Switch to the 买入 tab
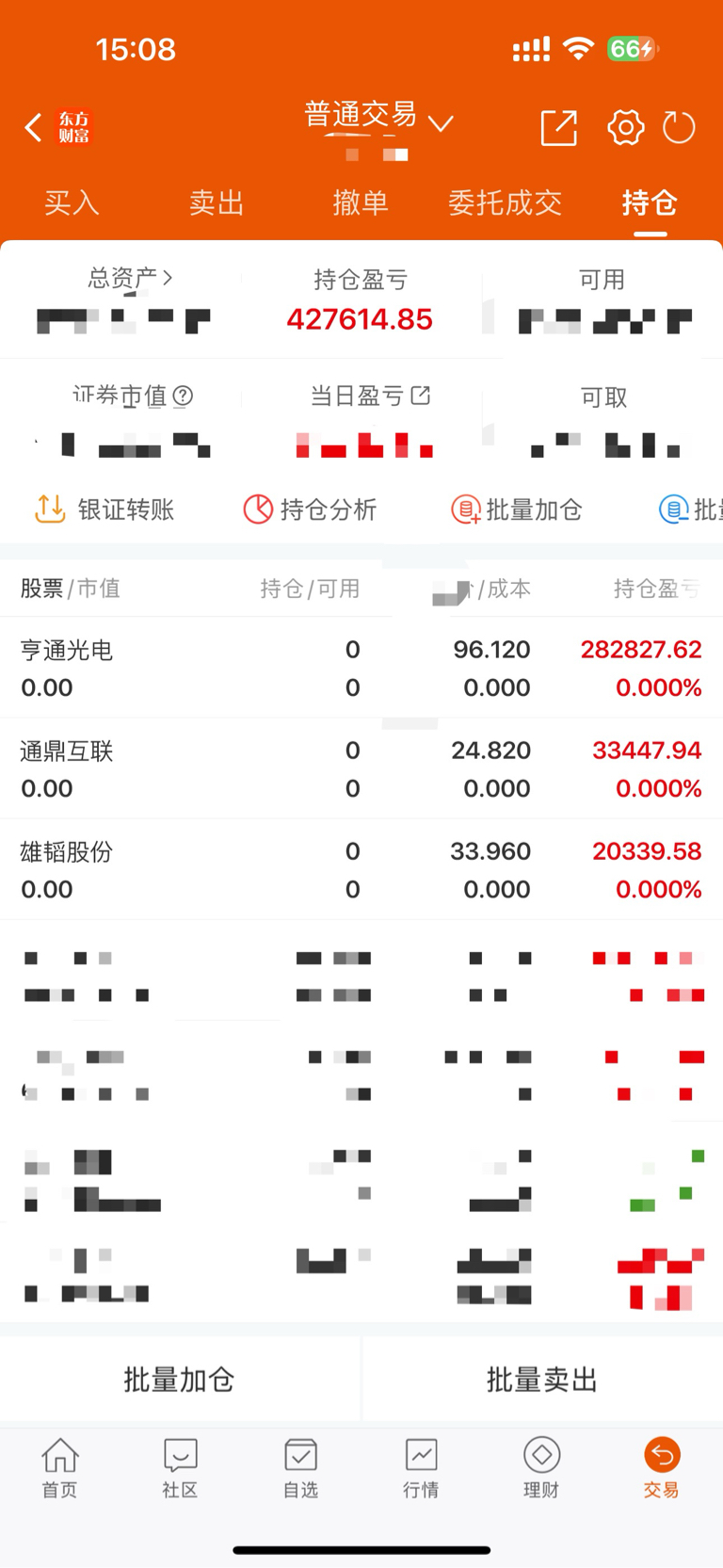723x1568 pixels. point(72,202)
